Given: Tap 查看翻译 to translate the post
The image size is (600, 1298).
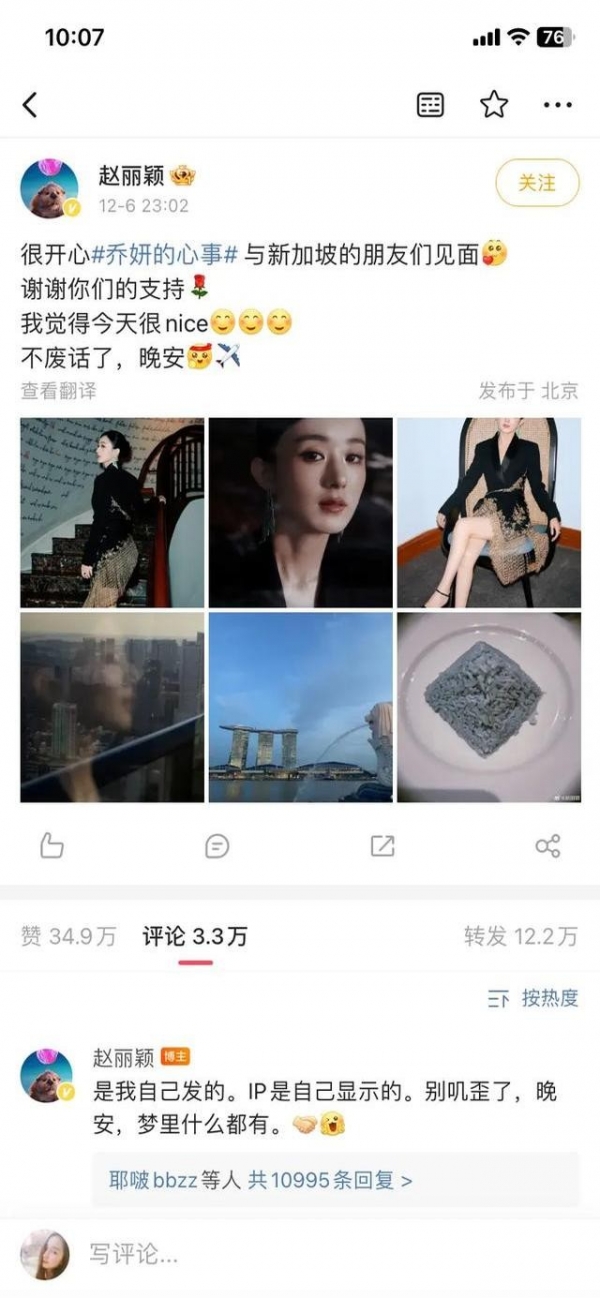Looking at the screenshot, I should click(x=59, y=391).
